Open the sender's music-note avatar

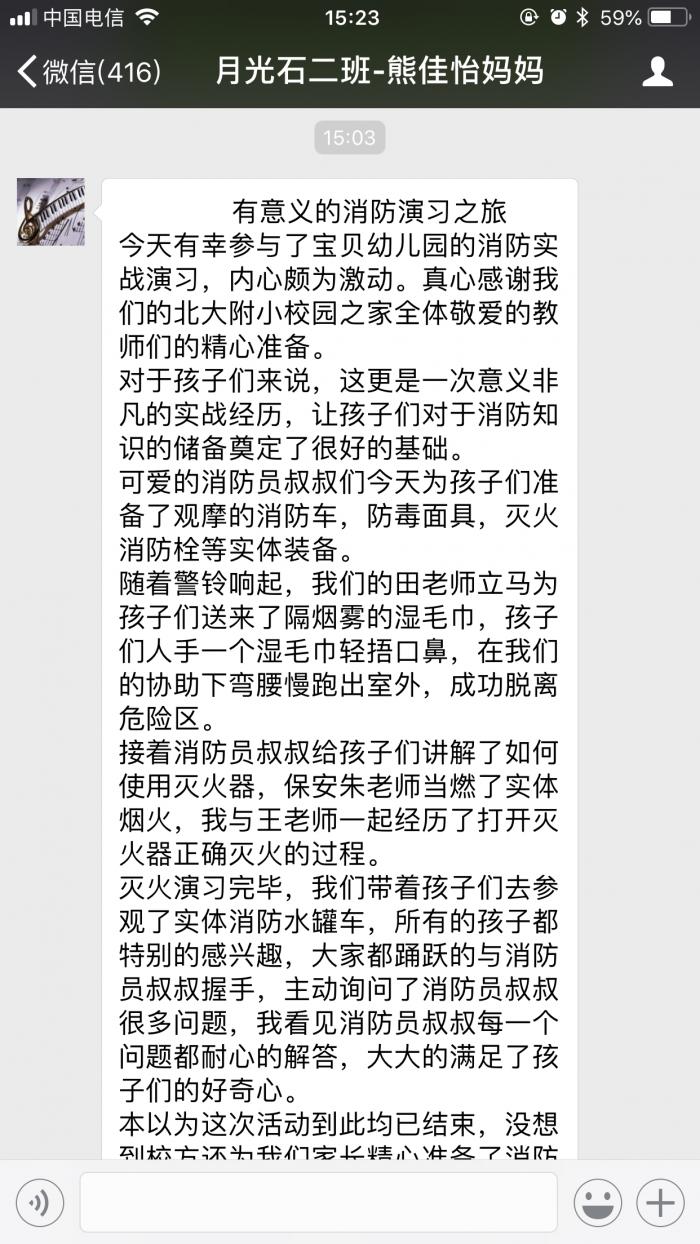51,212
